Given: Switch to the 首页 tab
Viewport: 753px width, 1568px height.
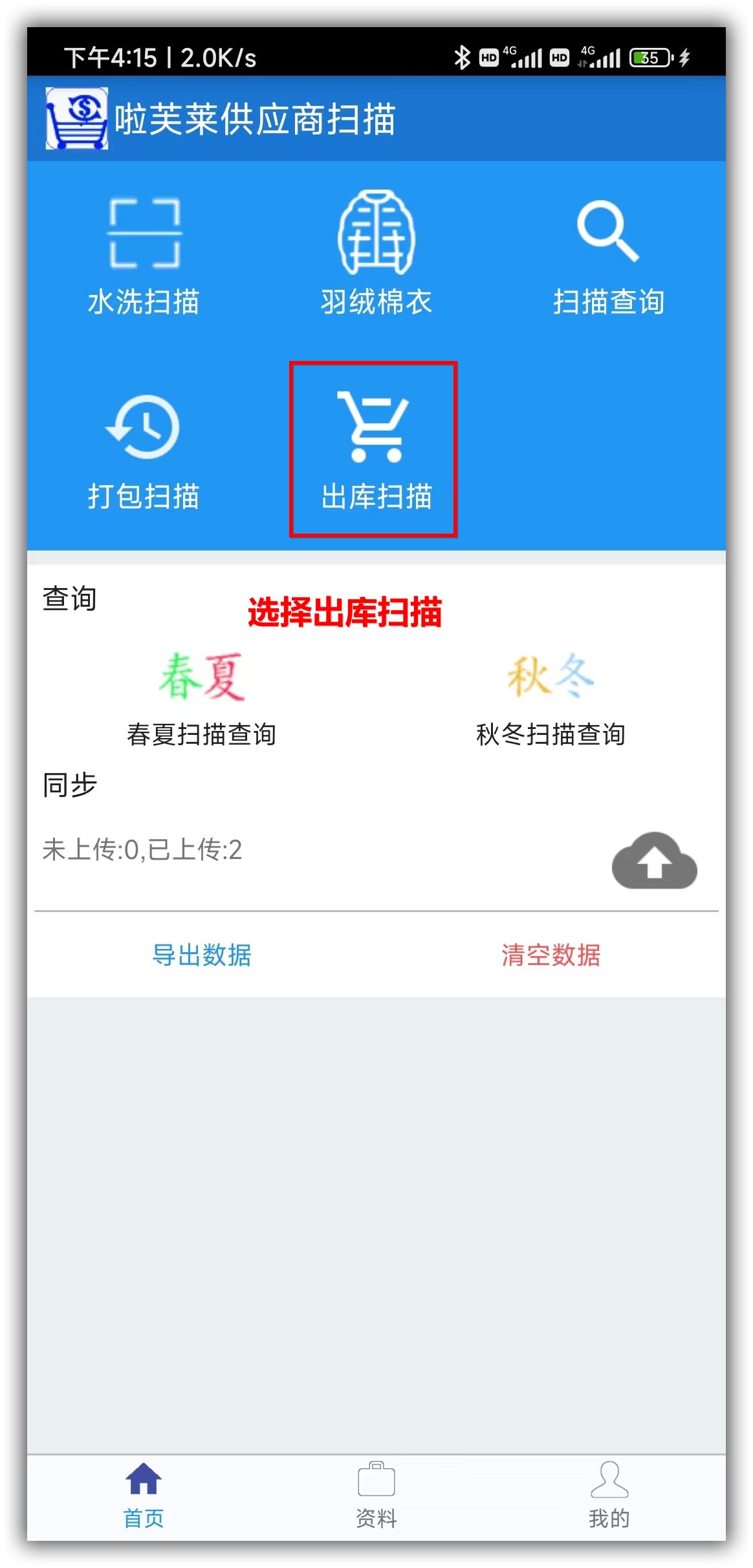Looking at the screenshot, I should (144, 1496).
